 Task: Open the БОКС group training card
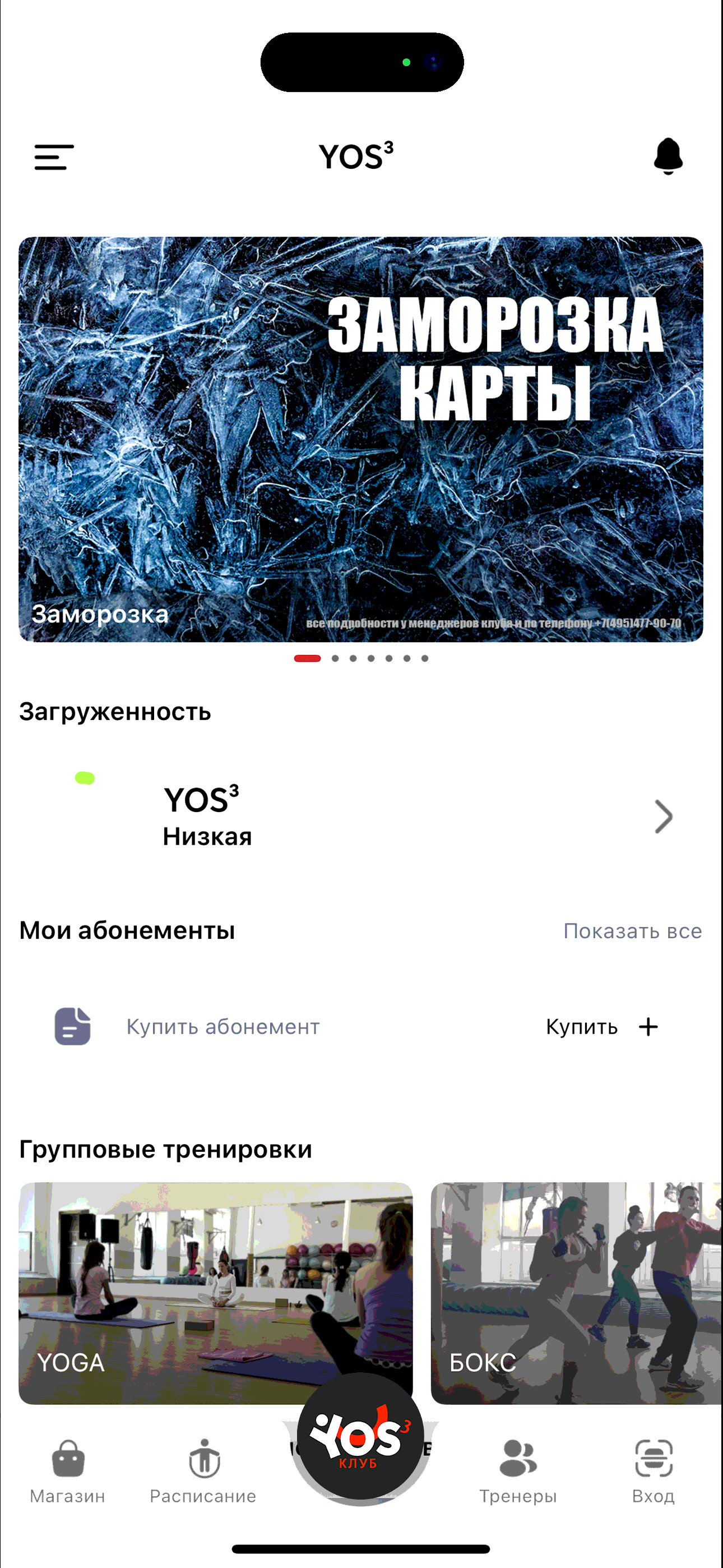click(x=576, y=1293)
